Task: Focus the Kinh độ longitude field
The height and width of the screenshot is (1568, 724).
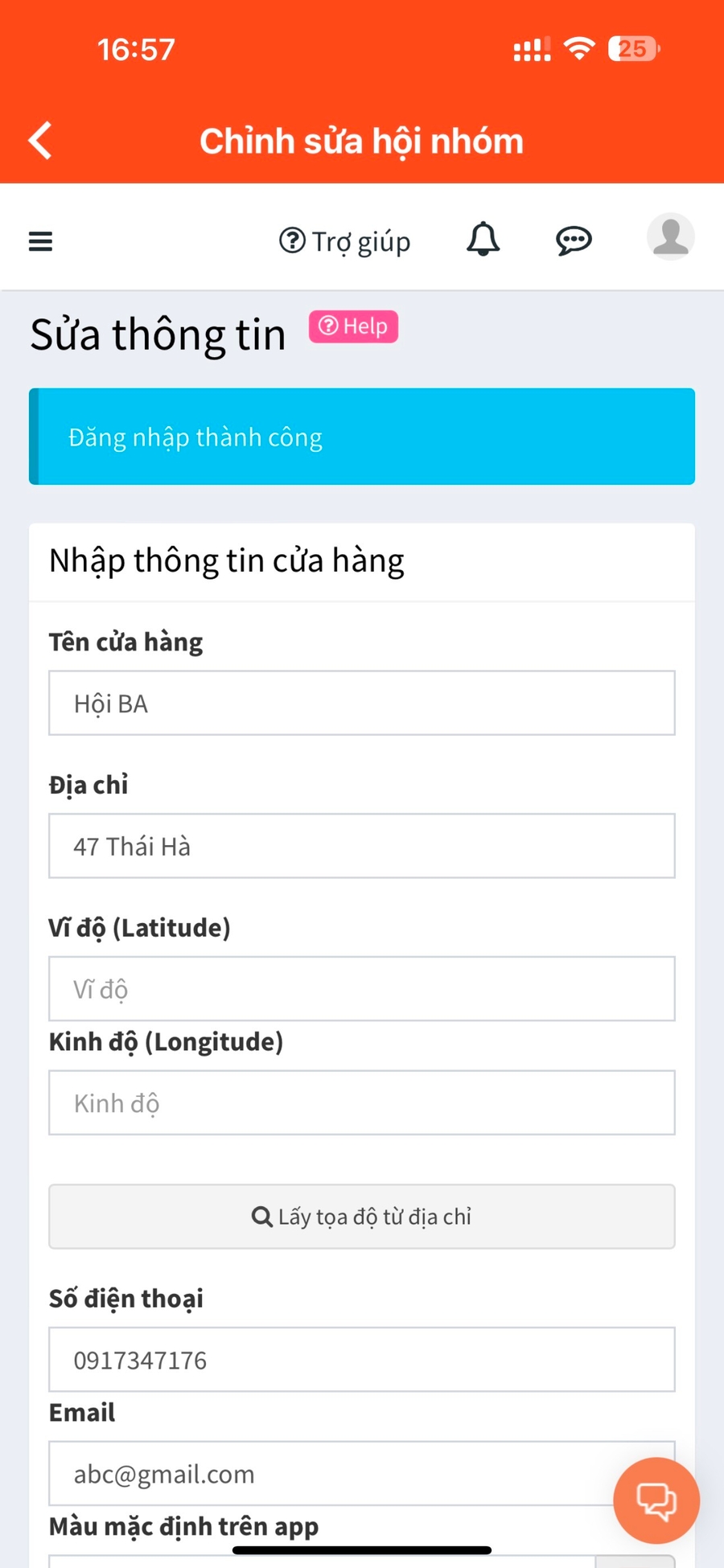Action: pyautogui.click(x=362, y=1103)
